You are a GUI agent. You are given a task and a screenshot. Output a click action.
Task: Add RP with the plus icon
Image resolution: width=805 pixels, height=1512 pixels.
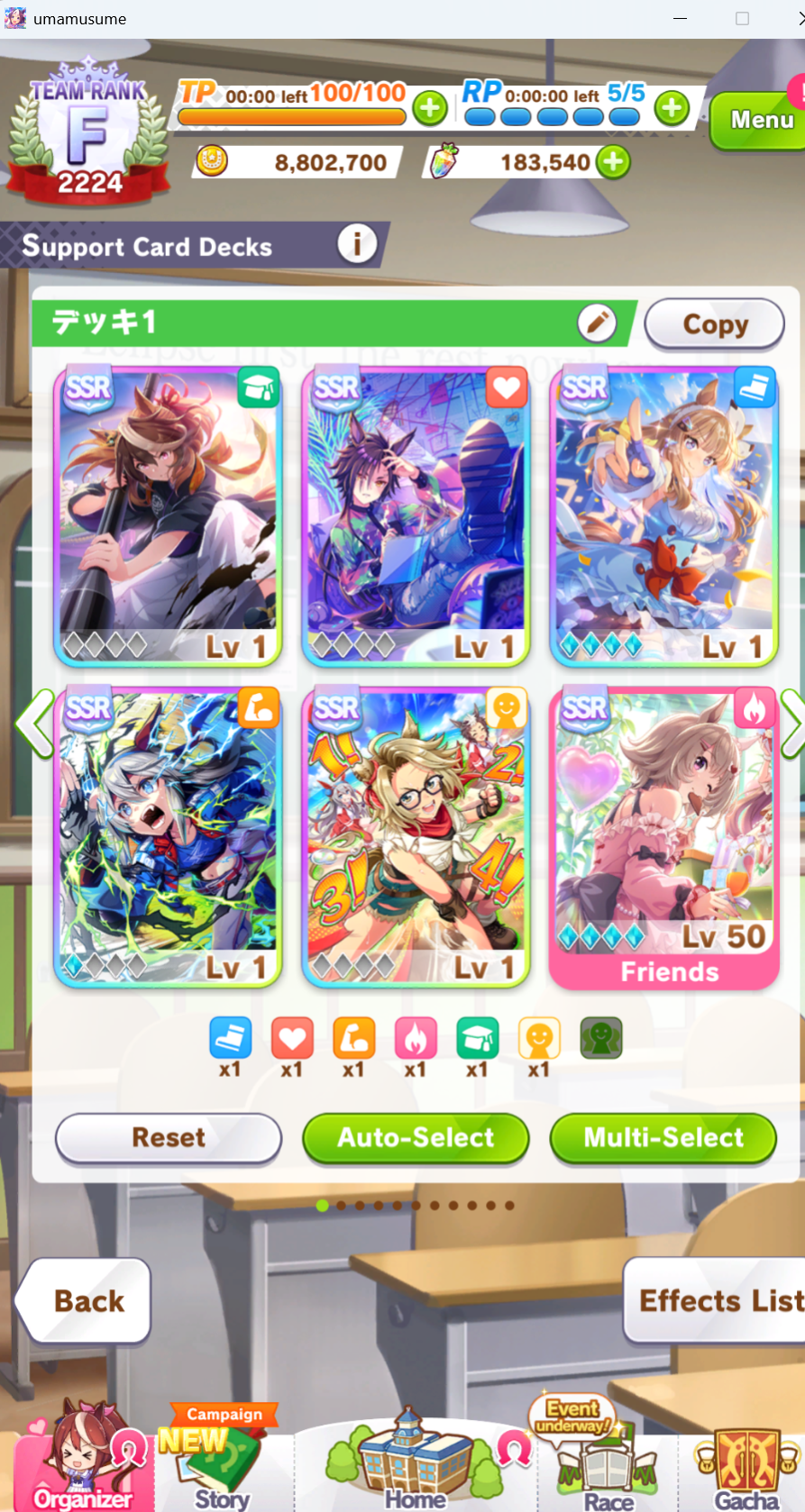click(672, 109)
